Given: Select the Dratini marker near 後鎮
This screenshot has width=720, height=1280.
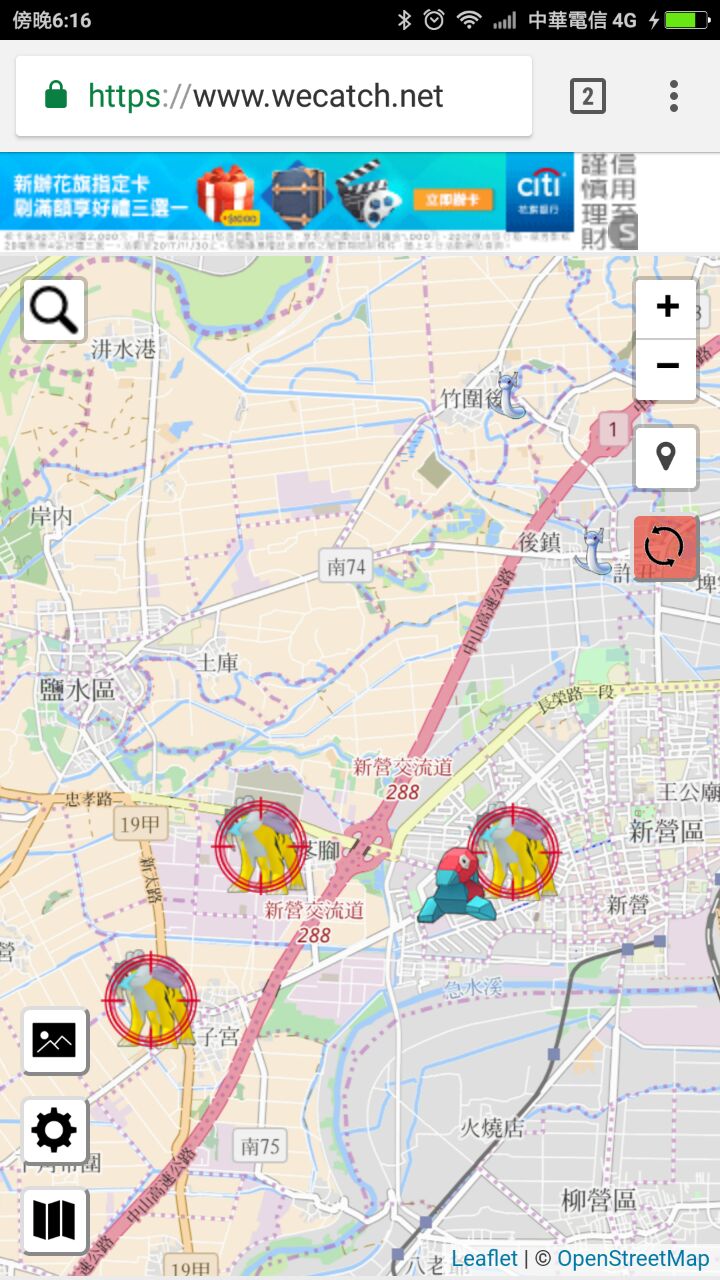Looking at the screenshot, I should 594,551.
